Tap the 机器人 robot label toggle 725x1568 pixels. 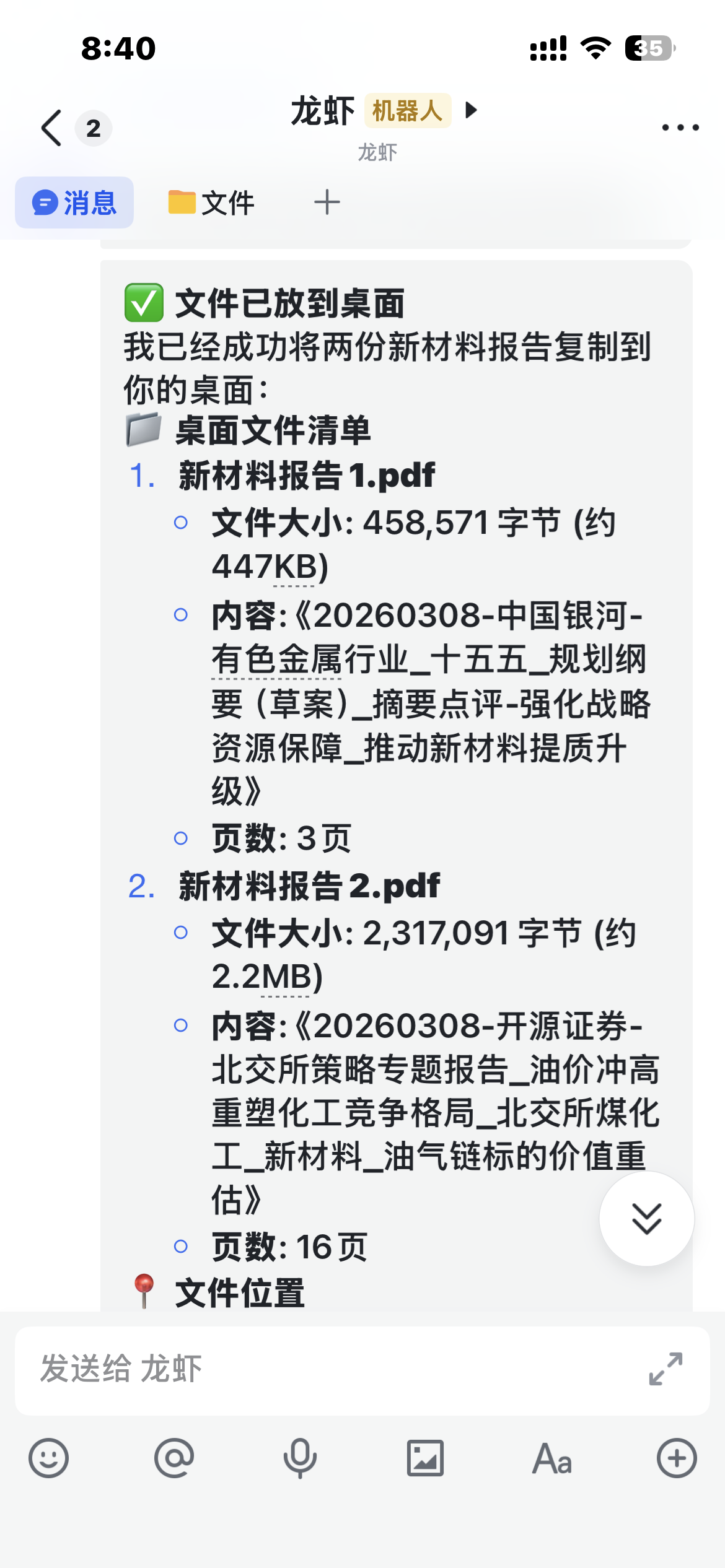click(x=407, y=111)
